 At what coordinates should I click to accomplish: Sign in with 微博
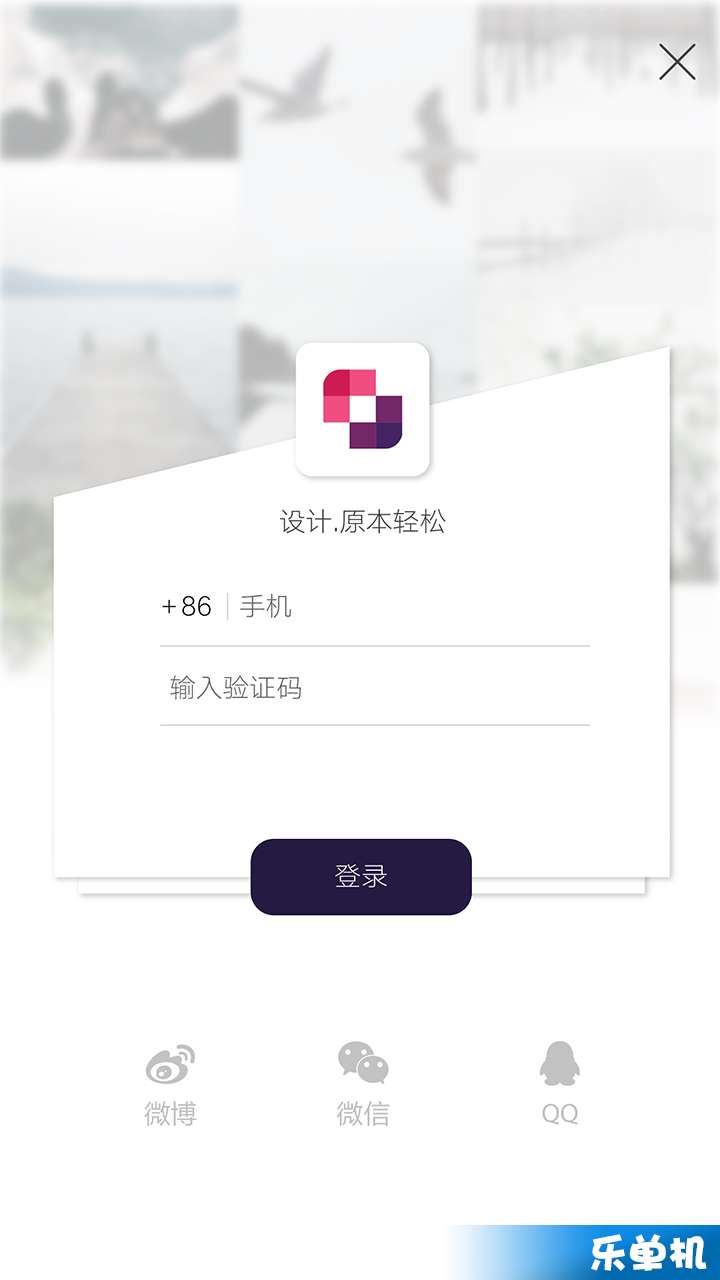pyautogui.click(x=170, y=1085)
